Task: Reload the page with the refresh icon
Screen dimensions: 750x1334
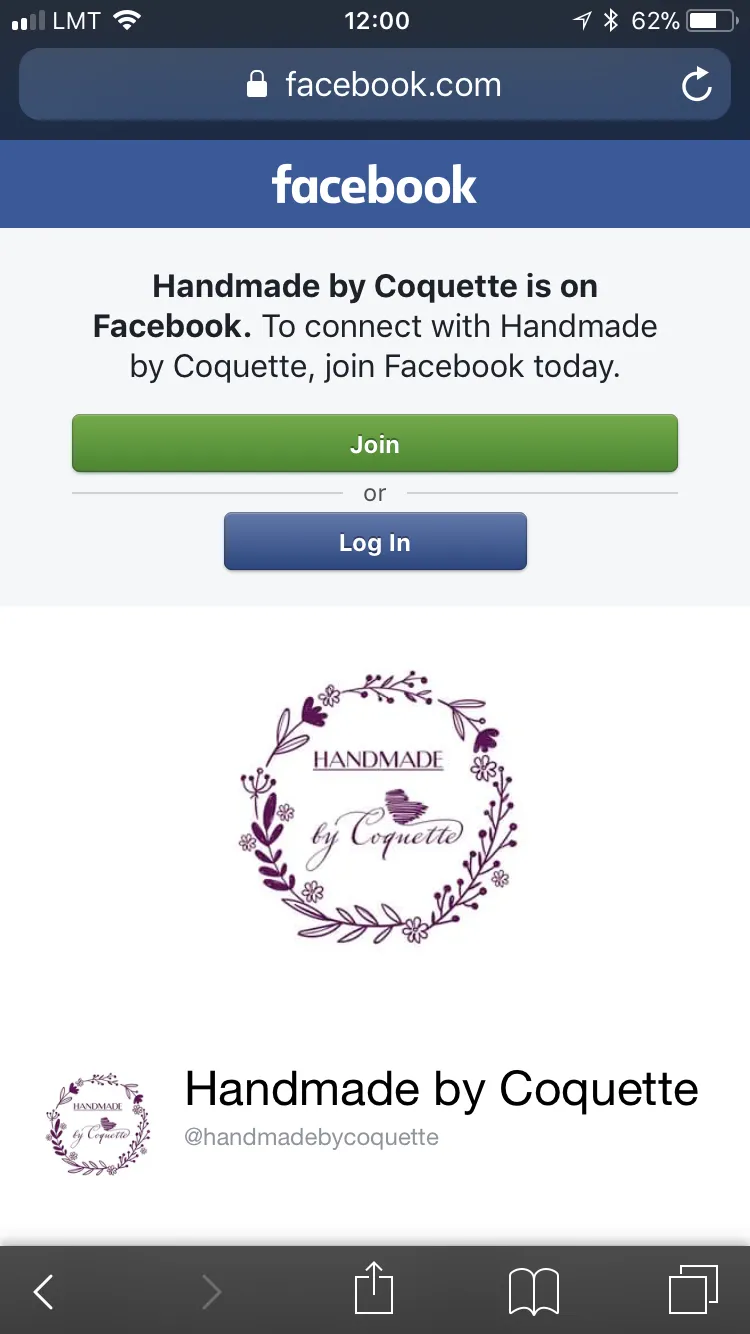Action: click(x=697, y=85)
